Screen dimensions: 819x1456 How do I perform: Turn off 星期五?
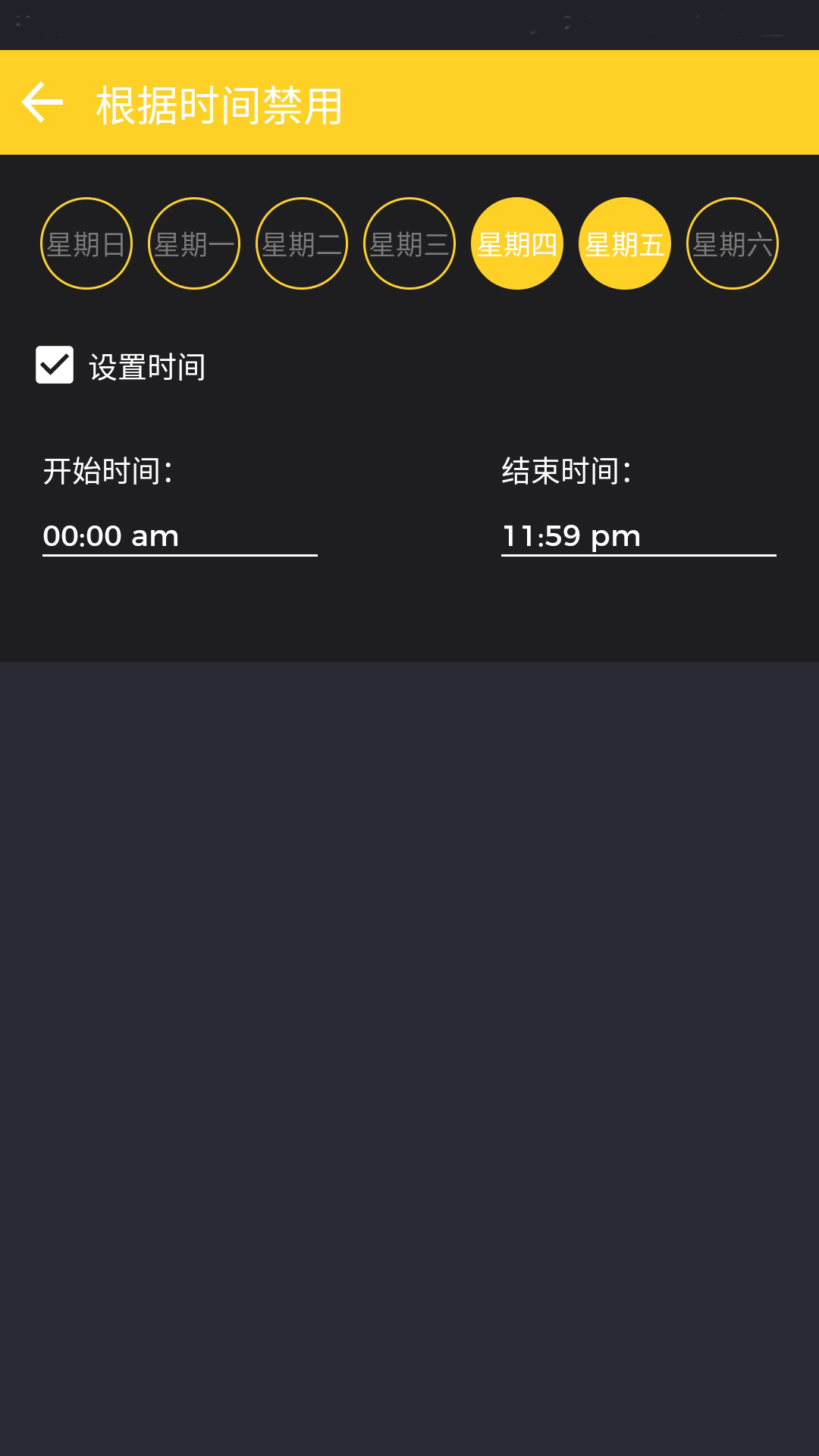coord(625,243)
